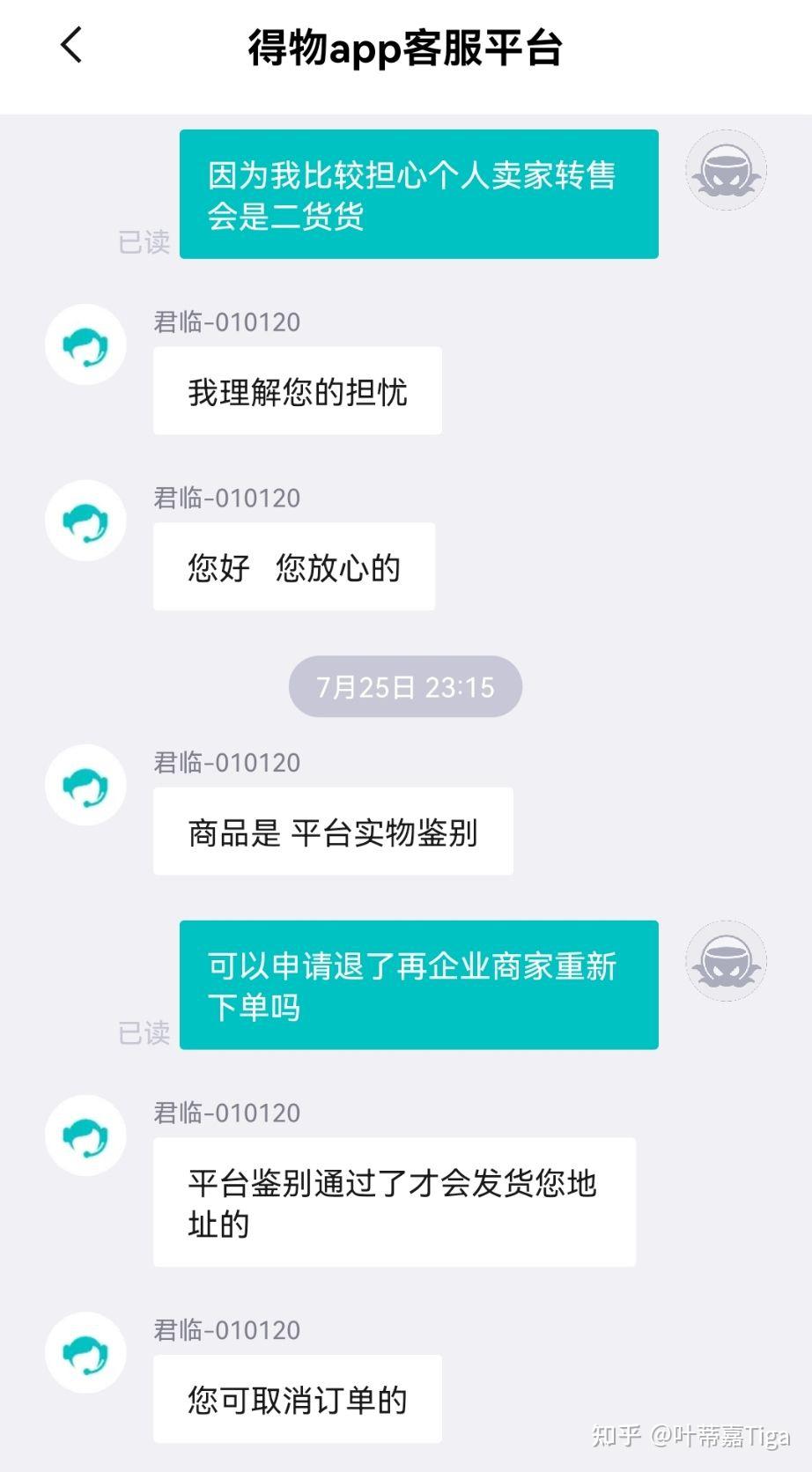Go back using the top-left arrow

pyautogui.click(x=71, y=45)
